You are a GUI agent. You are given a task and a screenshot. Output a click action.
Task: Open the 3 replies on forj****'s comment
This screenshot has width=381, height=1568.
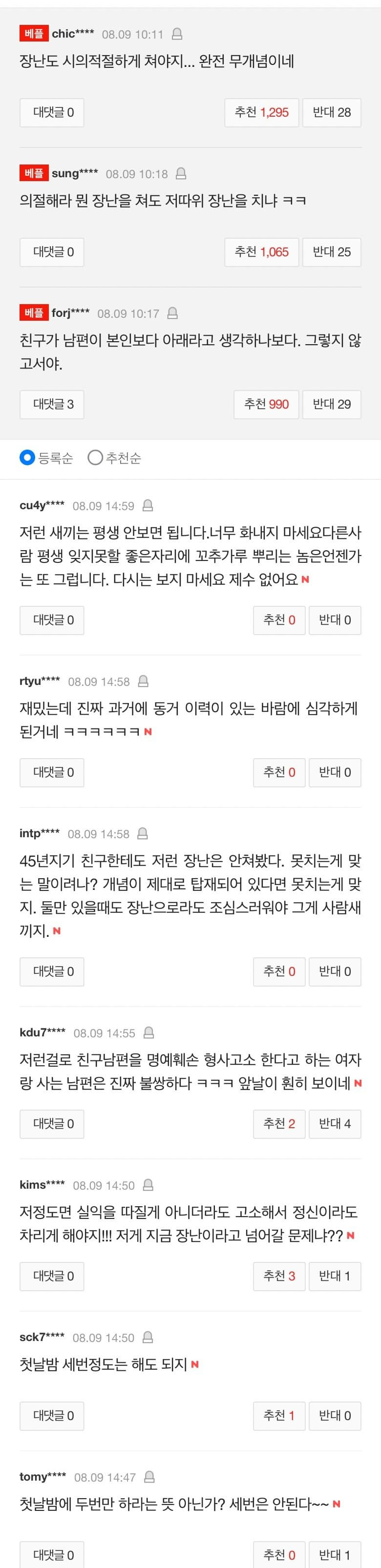[x=52, y=404]
